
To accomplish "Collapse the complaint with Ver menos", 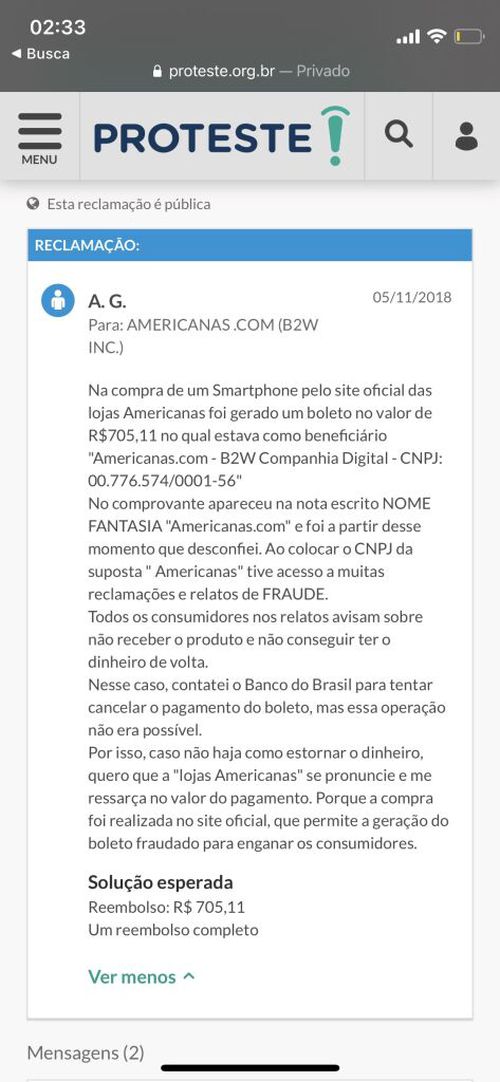I will [141, 976].
